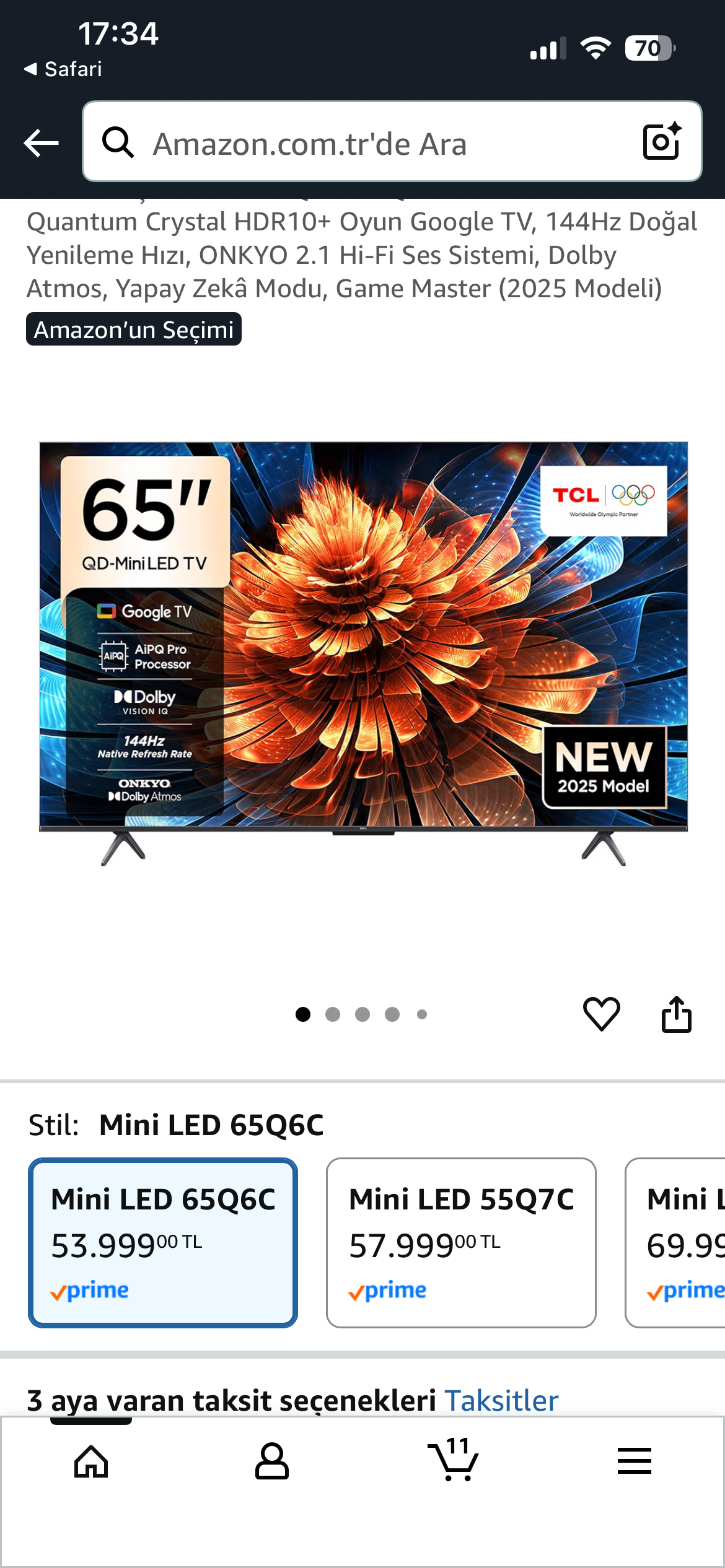Image resolution: width=725 pixels, height=1568 pixels.
Task: Go back using the header arrow
Action: (41, 143)
